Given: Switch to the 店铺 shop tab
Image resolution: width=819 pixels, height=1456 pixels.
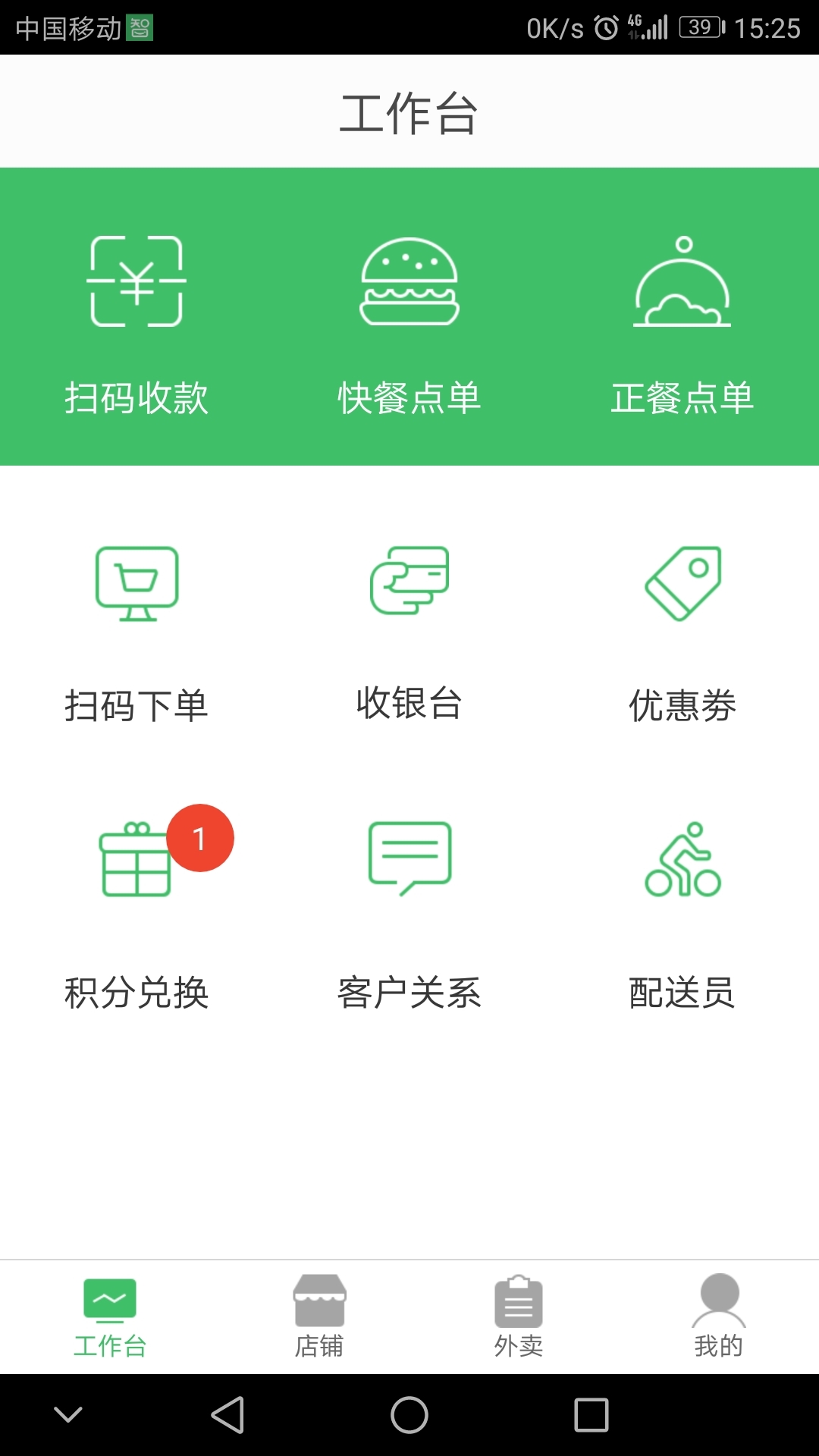Looking at the screenshot, I should click(318, 1316).
